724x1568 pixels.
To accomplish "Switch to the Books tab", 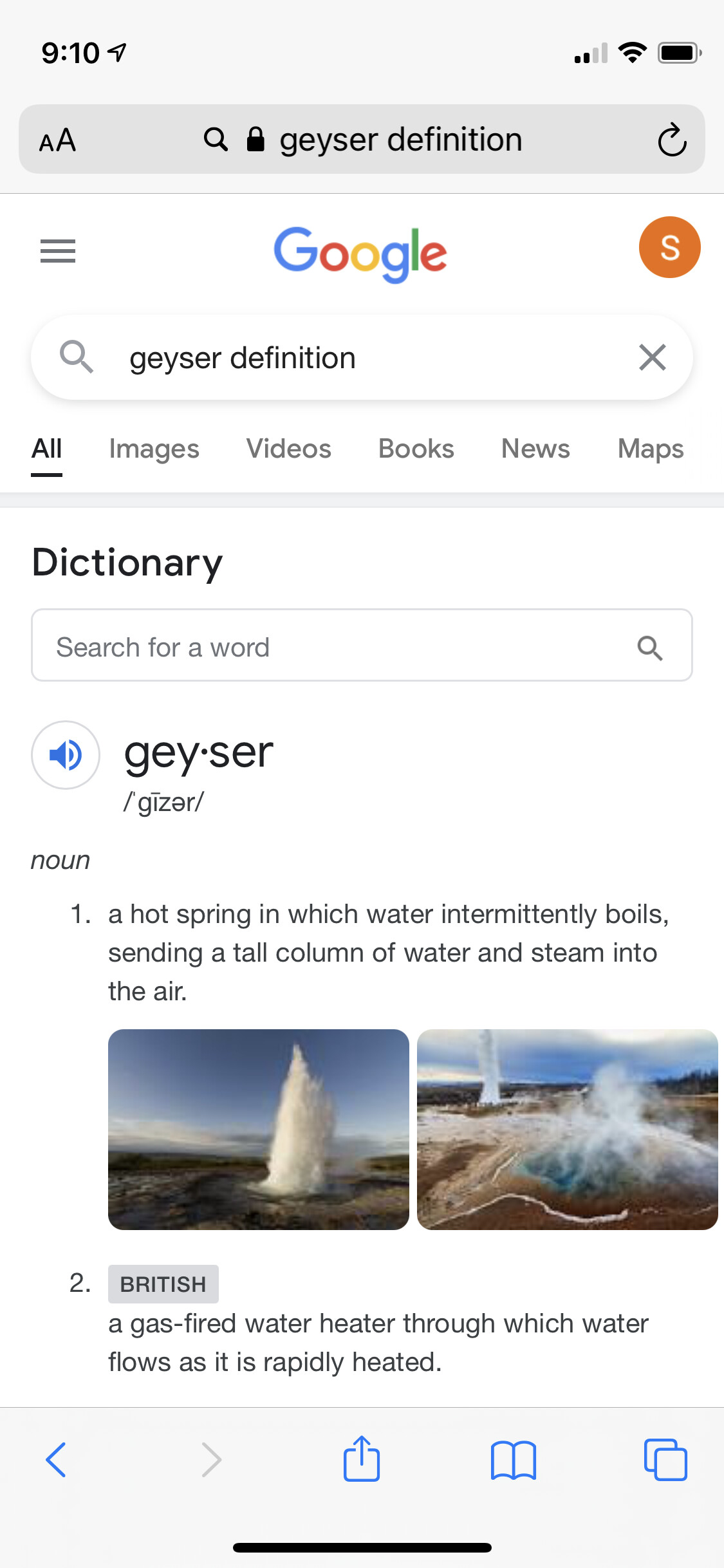I will 416,449.
